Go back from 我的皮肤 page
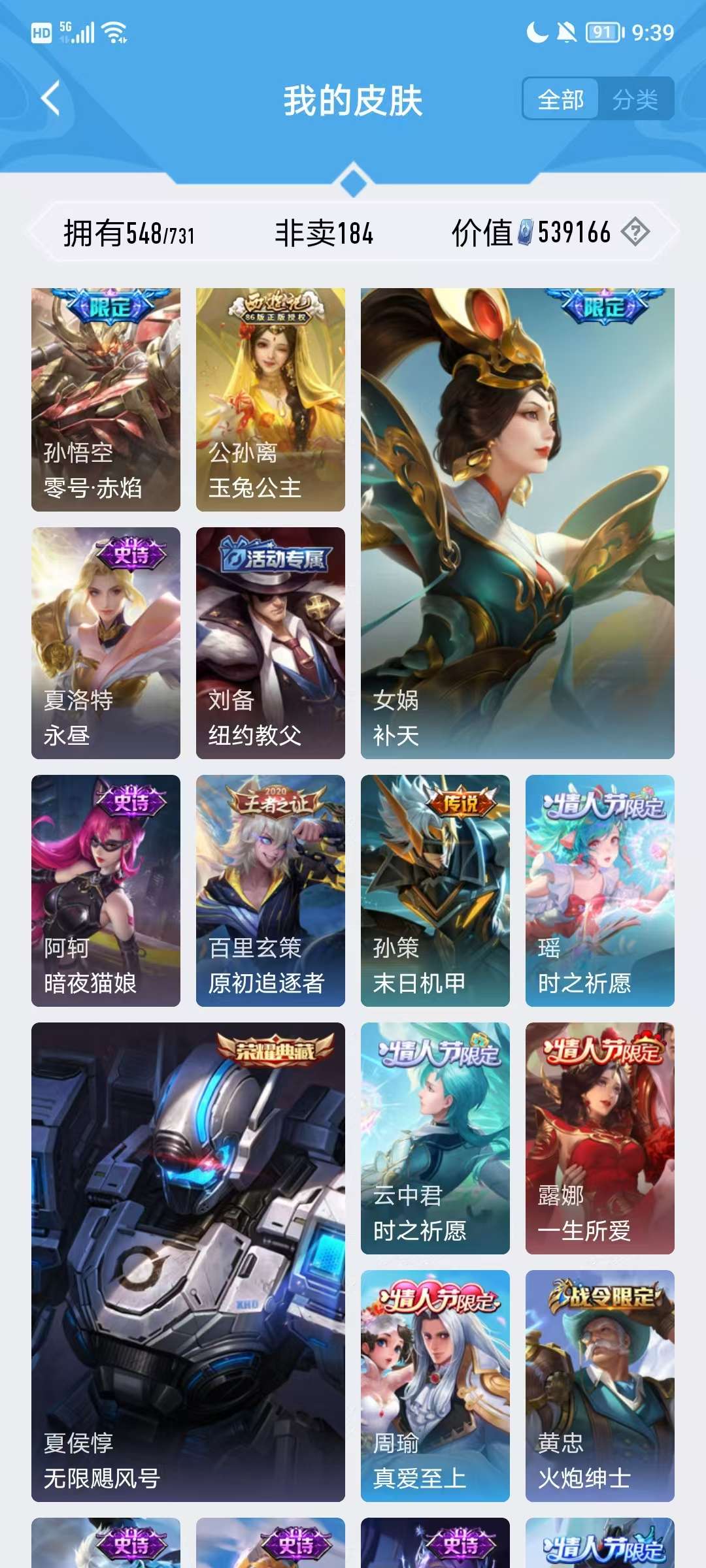The width and height of the screenshot is (706, 1568). (51, 99)
